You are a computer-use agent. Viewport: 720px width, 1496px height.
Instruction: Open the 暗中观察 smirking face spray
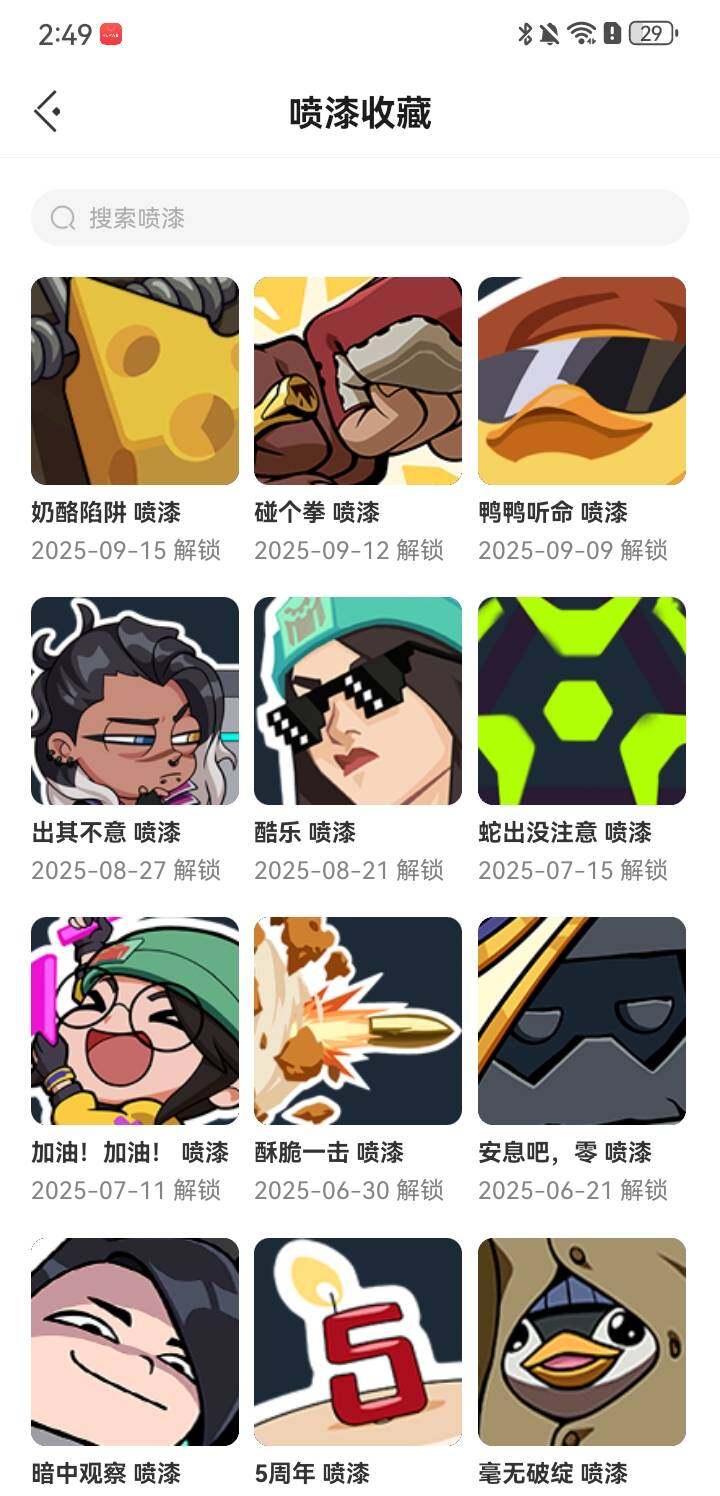[134, 1342]
